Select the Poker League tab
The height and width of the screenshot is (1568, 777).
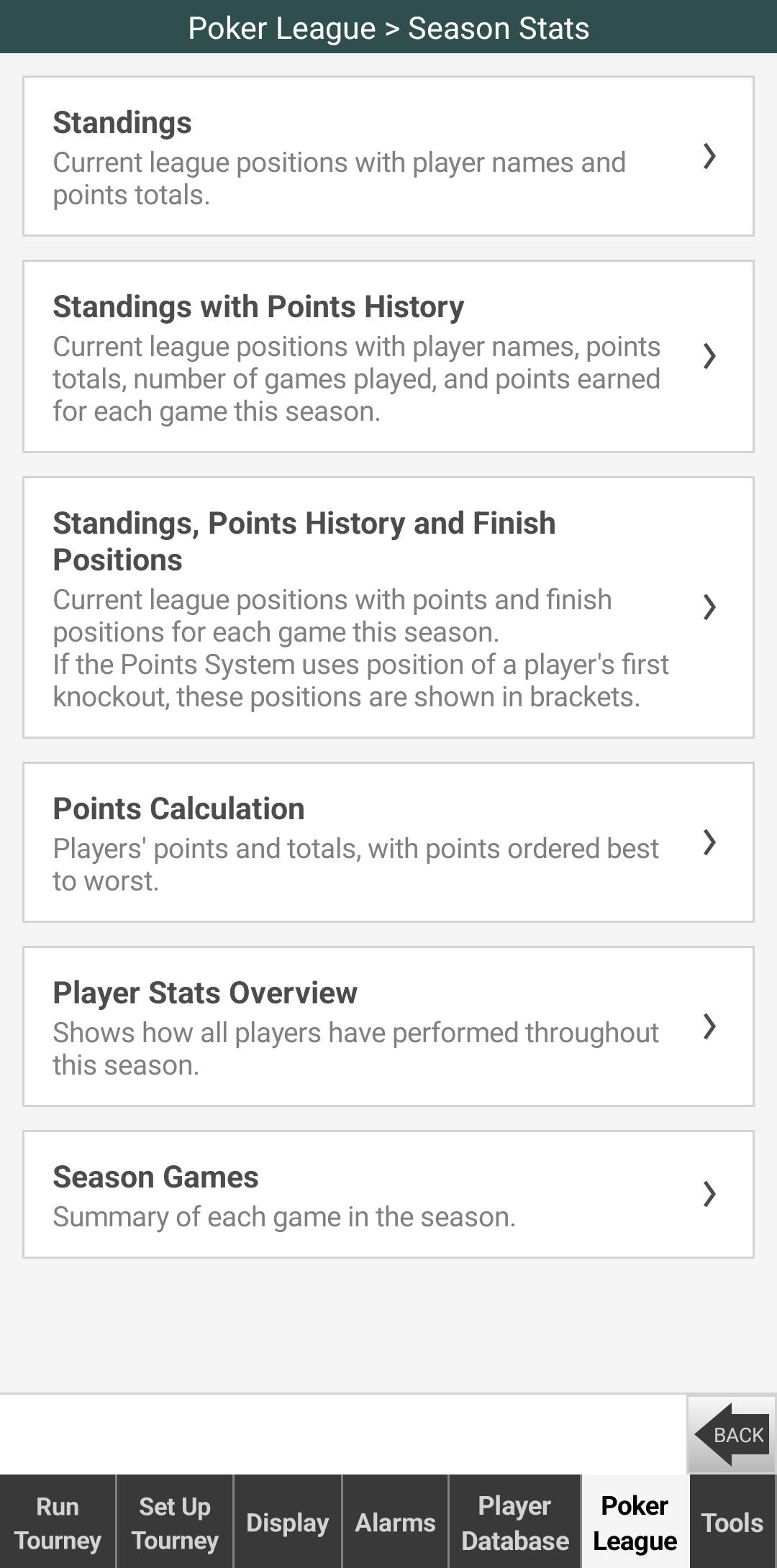[635, 1522]
